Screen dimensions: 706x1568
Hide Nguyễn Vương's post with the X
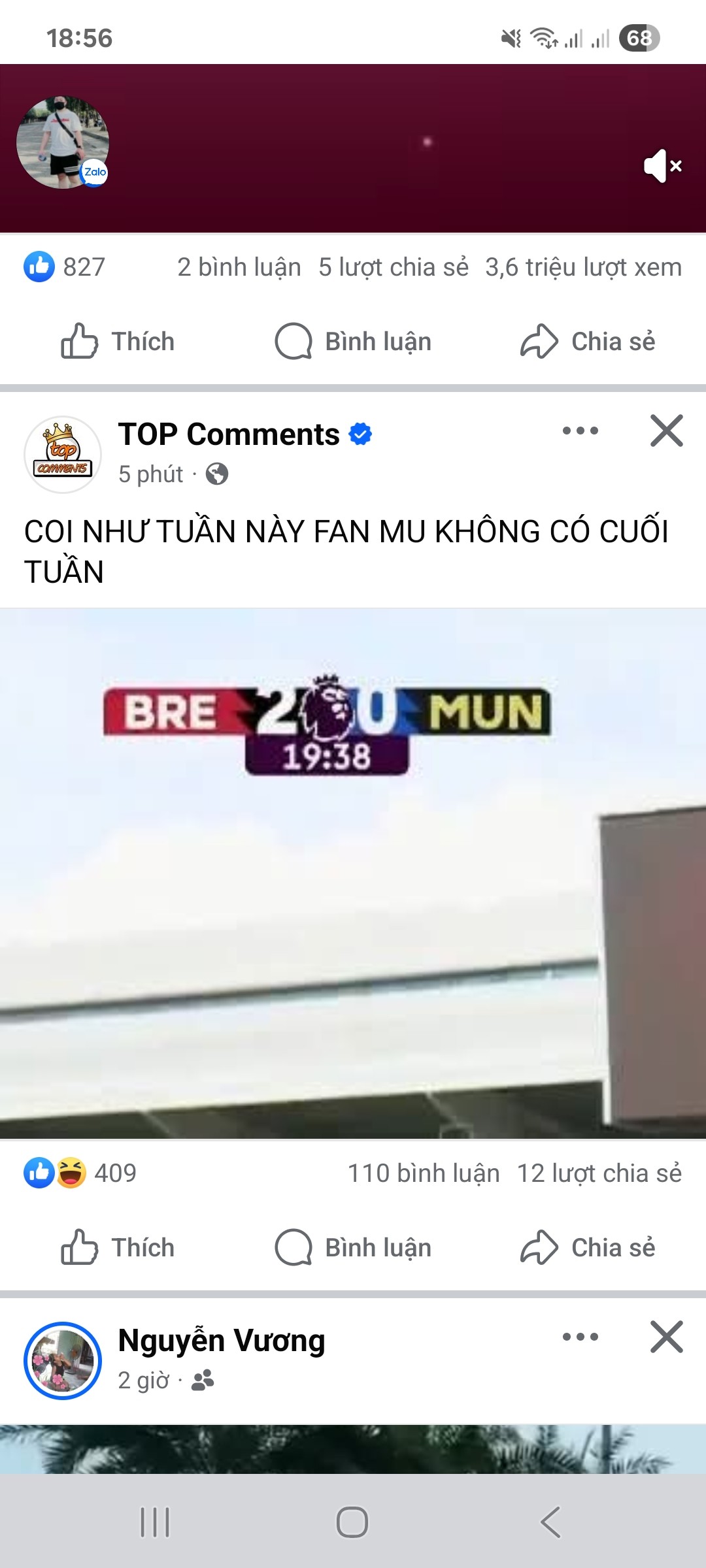667,1337
